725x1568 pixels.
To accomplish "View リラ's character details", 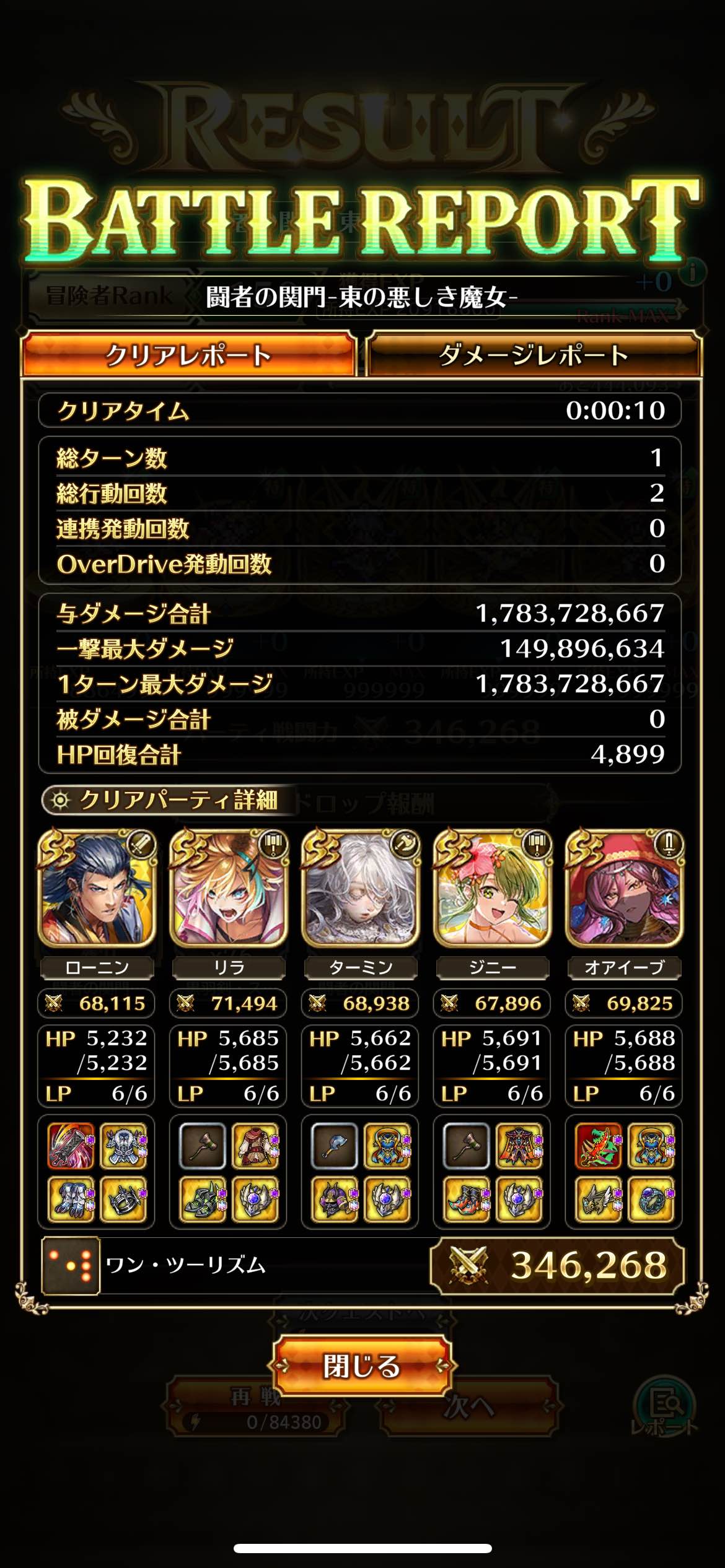I will (229, 888).
